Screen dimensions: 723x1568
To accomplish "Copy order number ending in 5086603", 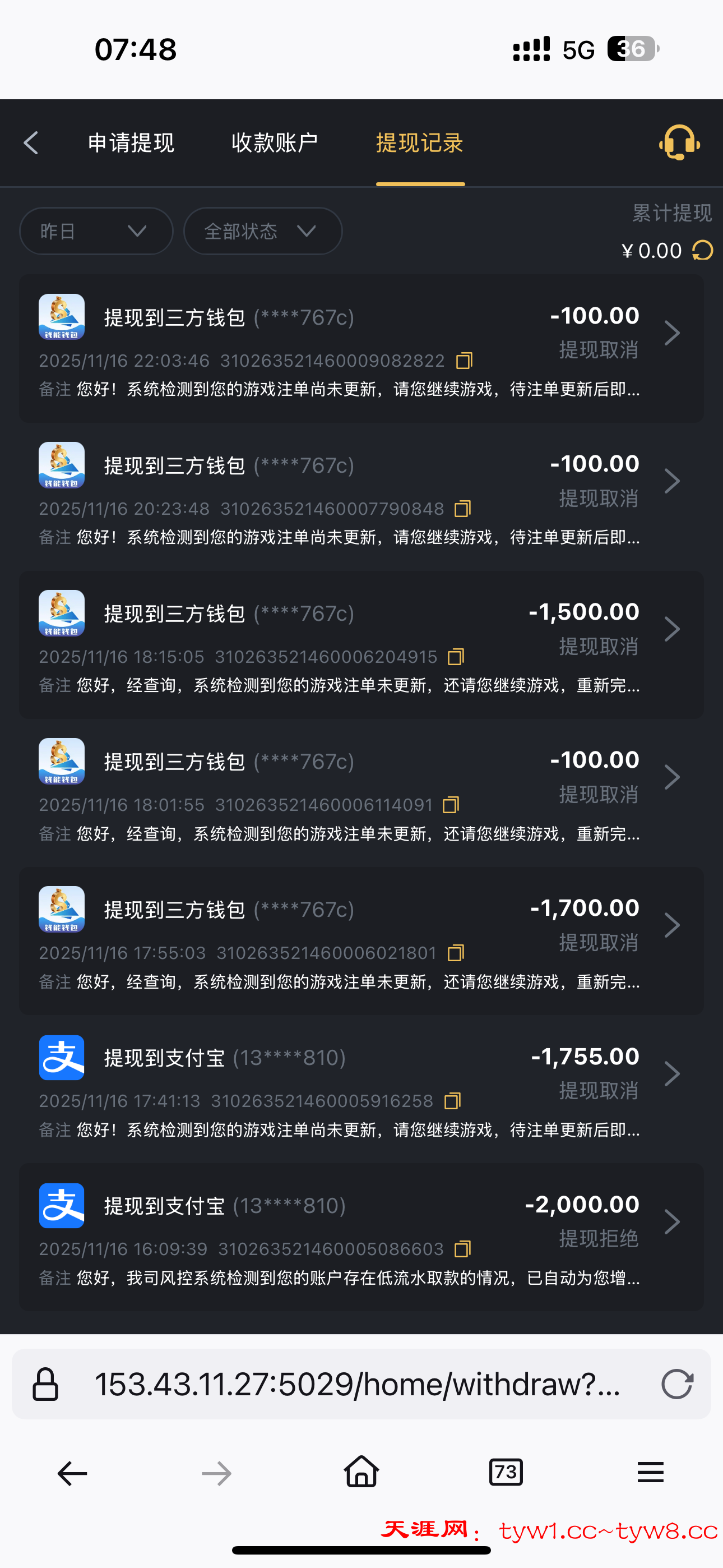I will click(x=463, y=1249).
